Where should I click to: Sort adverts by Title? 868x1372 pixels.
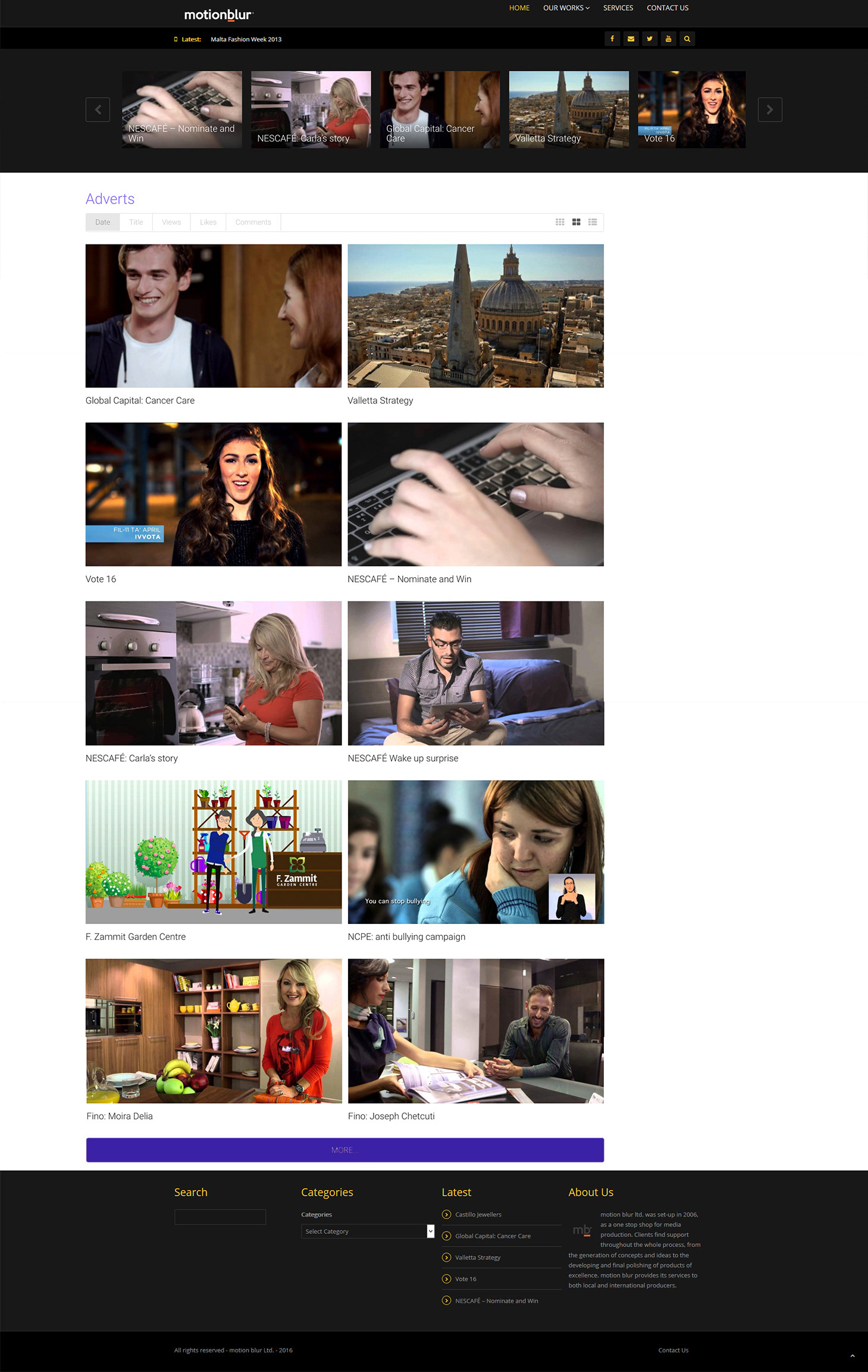pyautogui.click(x=136, y=222)
